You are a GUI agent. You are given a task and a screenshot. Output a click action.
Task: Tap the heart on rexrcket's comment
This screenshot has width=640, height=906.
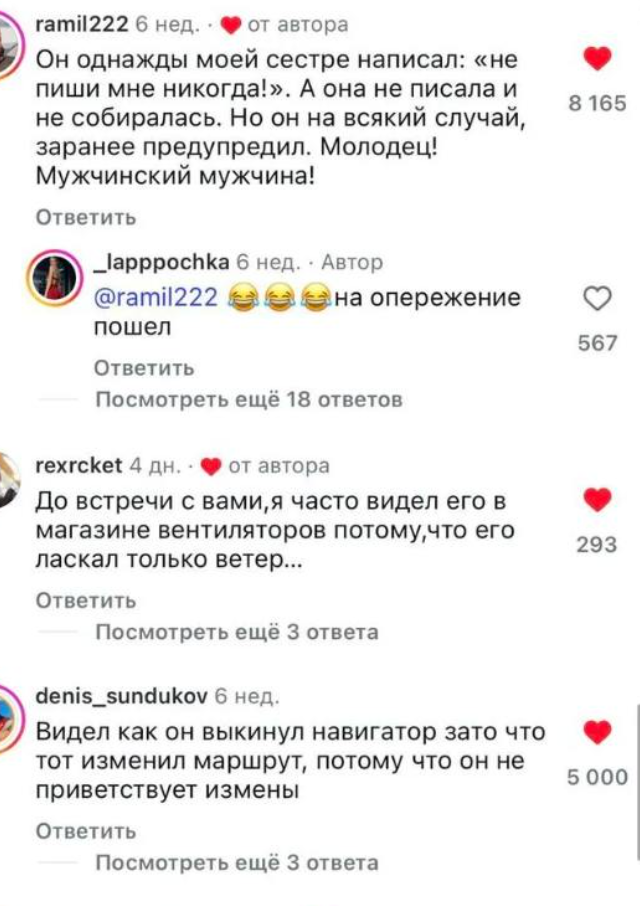pyautogui.click(x=597, y=499)
